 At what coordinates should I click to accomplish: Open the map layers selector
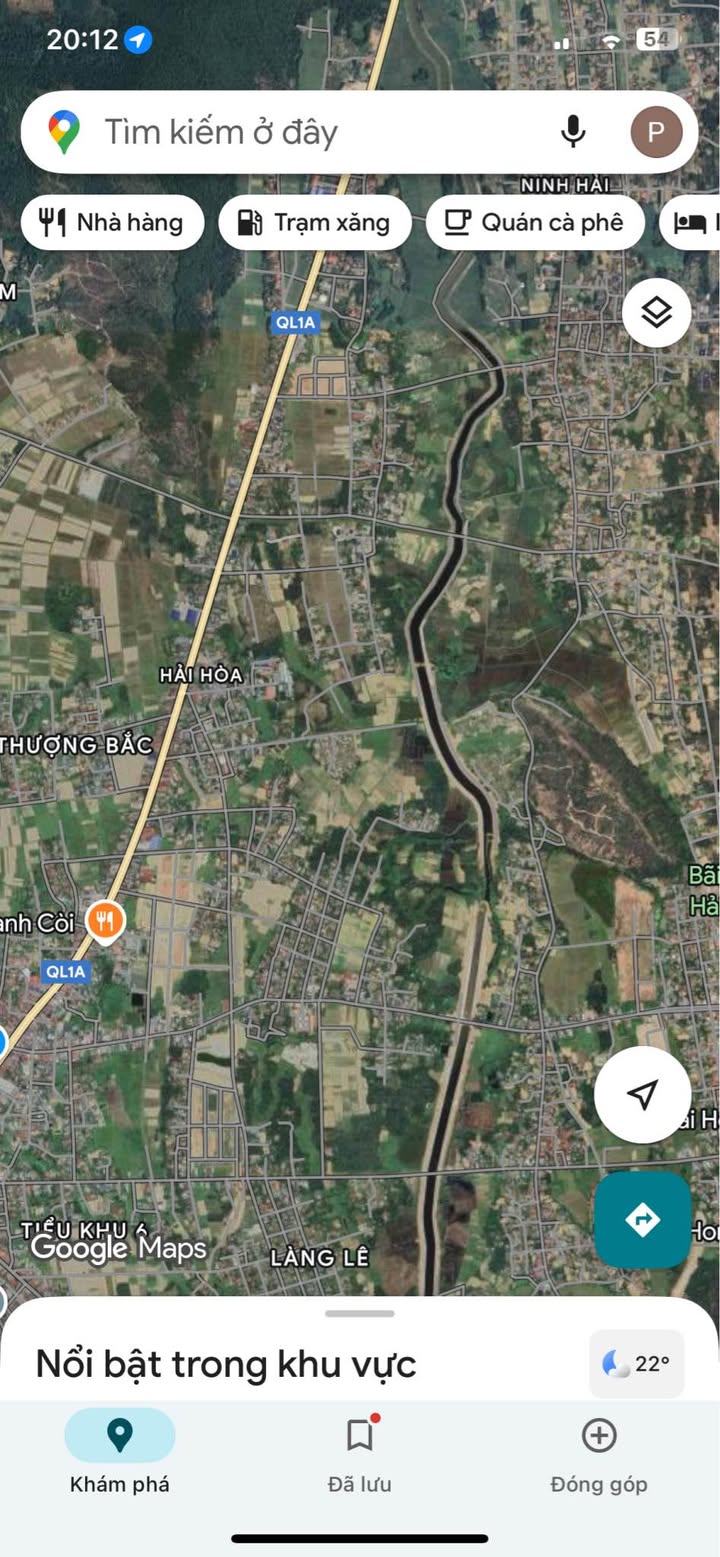pyautogui.click(x=656, y=313)
